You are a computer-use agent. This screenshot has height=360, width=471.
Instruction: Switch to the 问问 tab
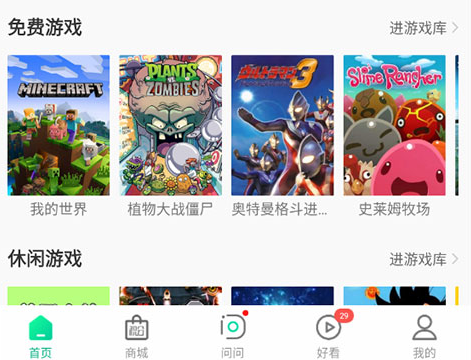[233, 337]
